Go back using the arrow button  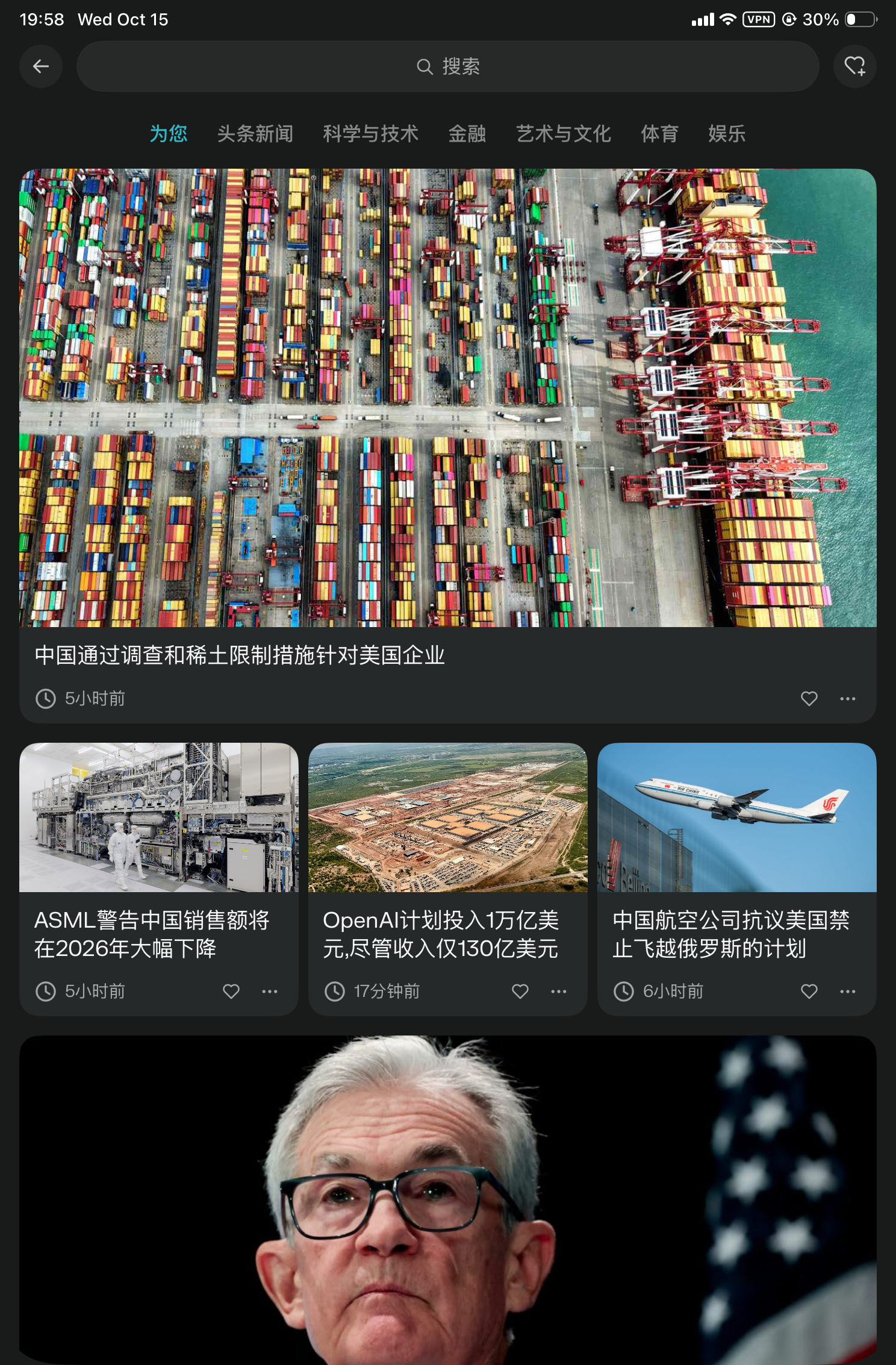pyautogui.click(x=41, y=66)
